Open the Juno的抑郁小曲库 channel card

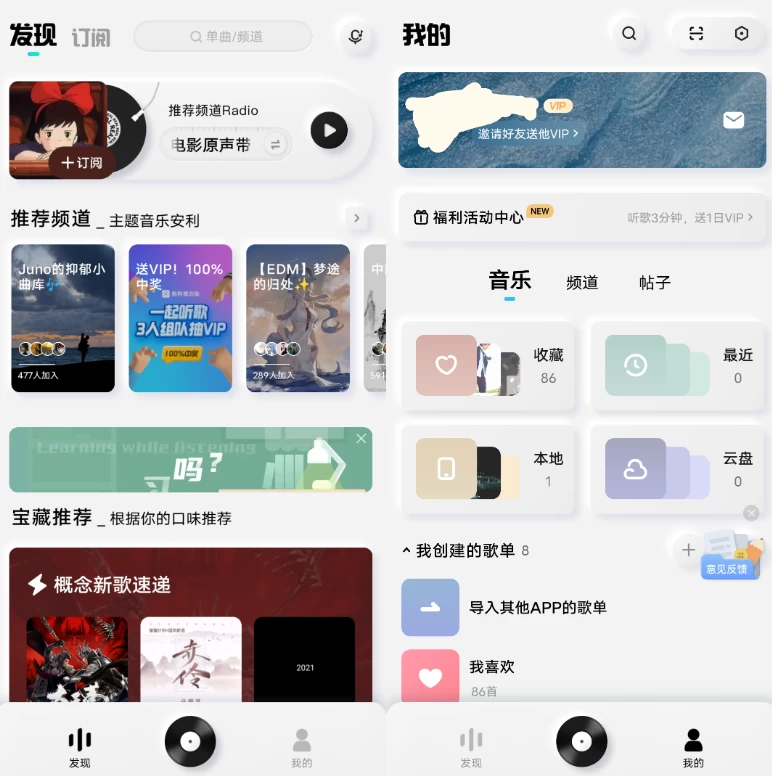point(63,318)
